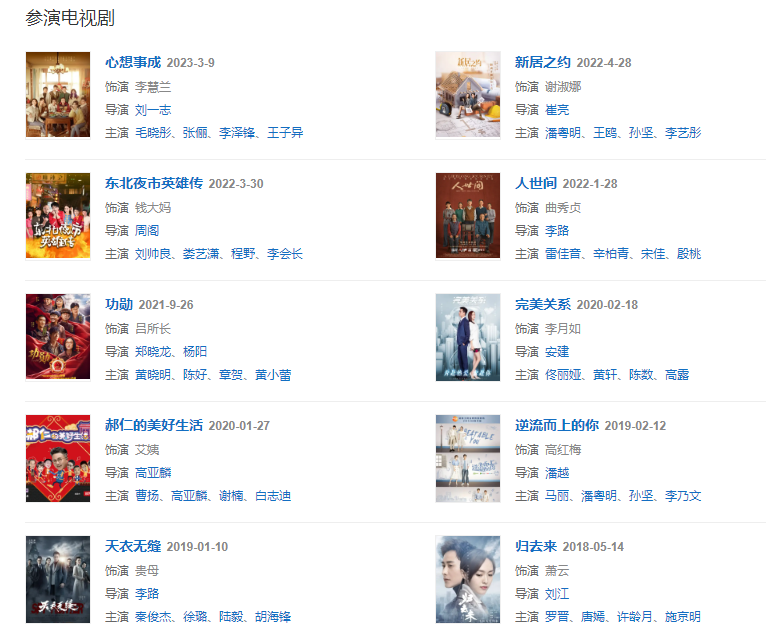766x635 pixels.
Task: Open the 心想事成 drama title link
Action: tap(133, 62)
